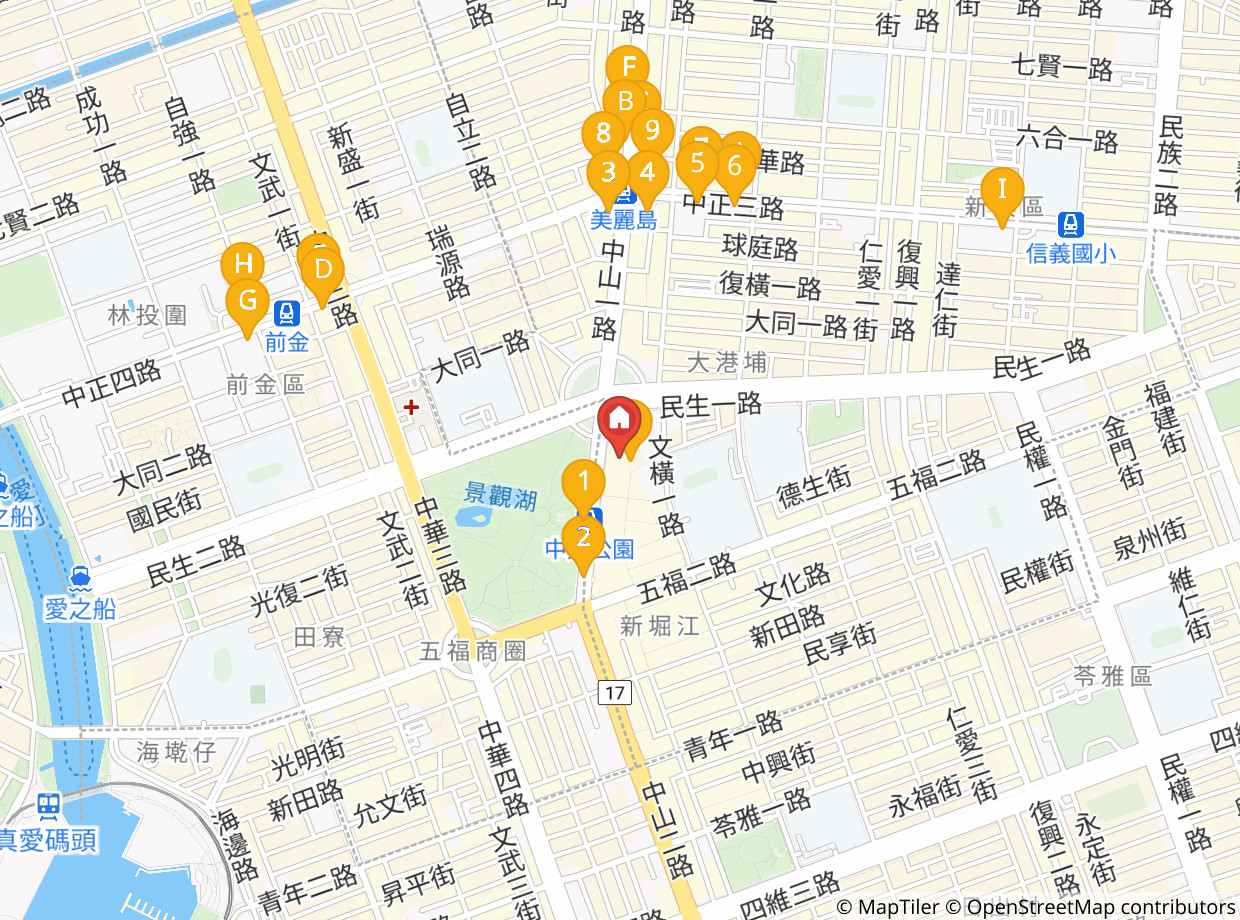Open map marker B
Image resolution: width=1240 pixels, height=920 pixels.
[x=626, y=101]
